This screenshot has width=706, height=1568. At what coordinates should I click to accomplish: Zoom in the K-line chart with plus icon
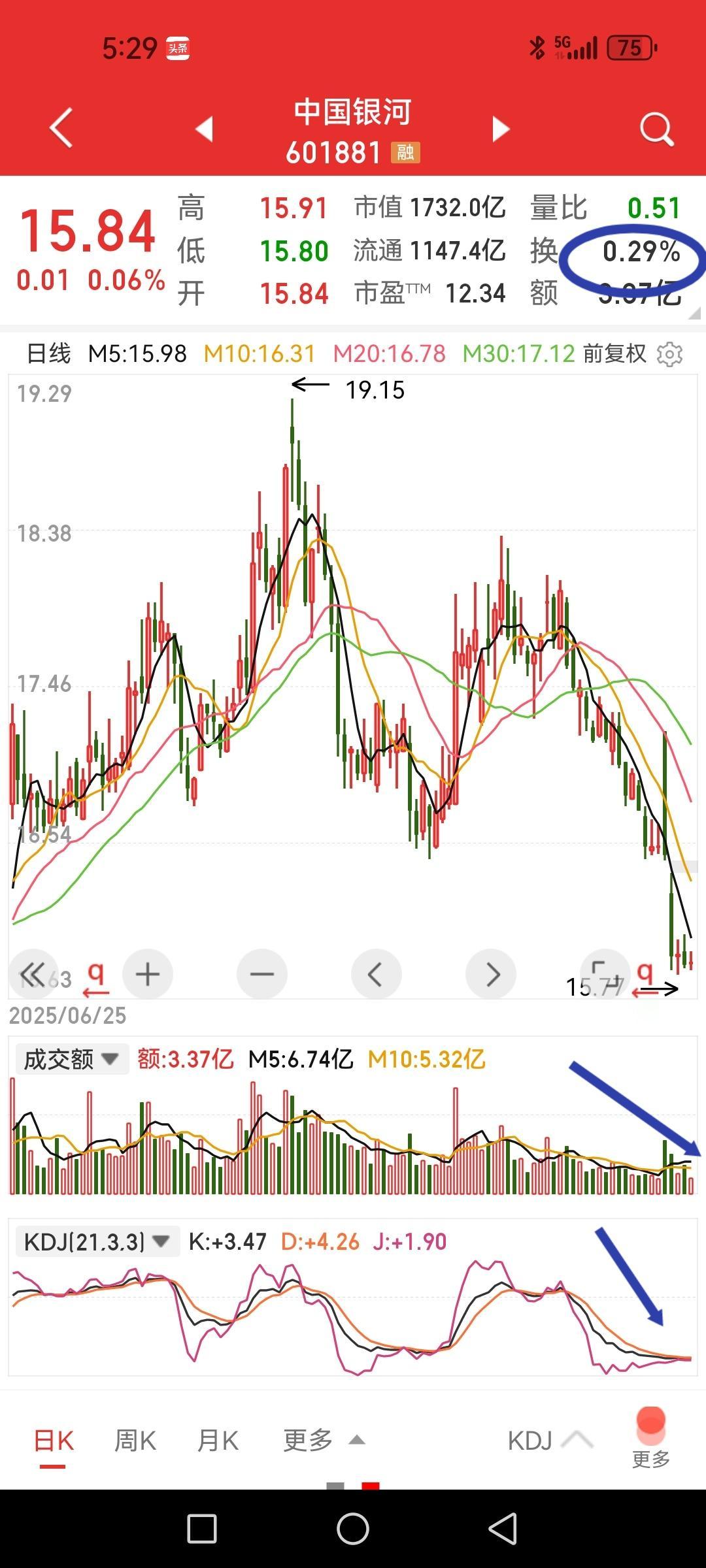point(147,973)
